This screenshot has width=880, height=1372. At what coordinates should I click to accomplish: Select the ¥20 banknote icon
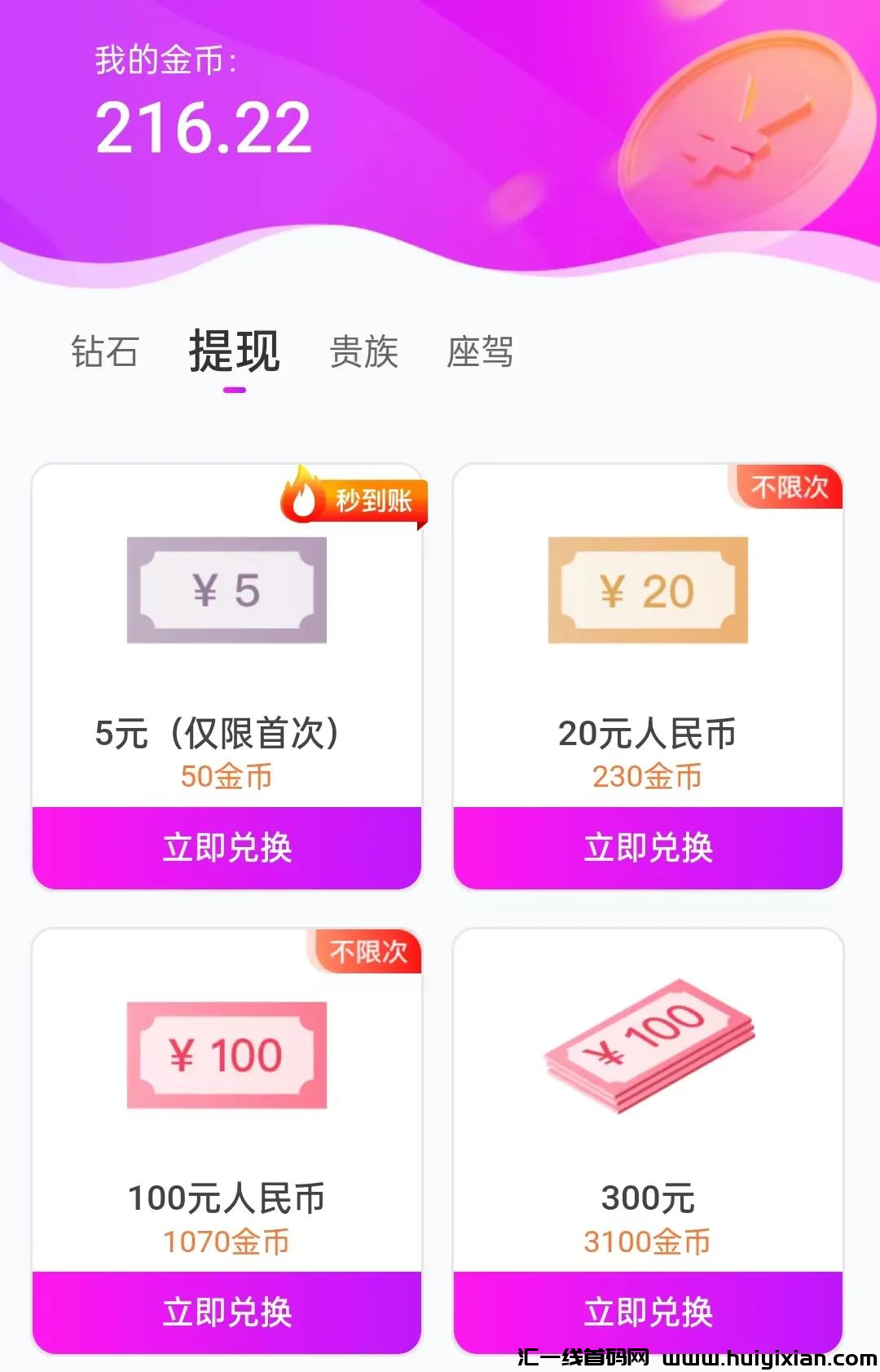pyautogui.click(x=648, y=591)
